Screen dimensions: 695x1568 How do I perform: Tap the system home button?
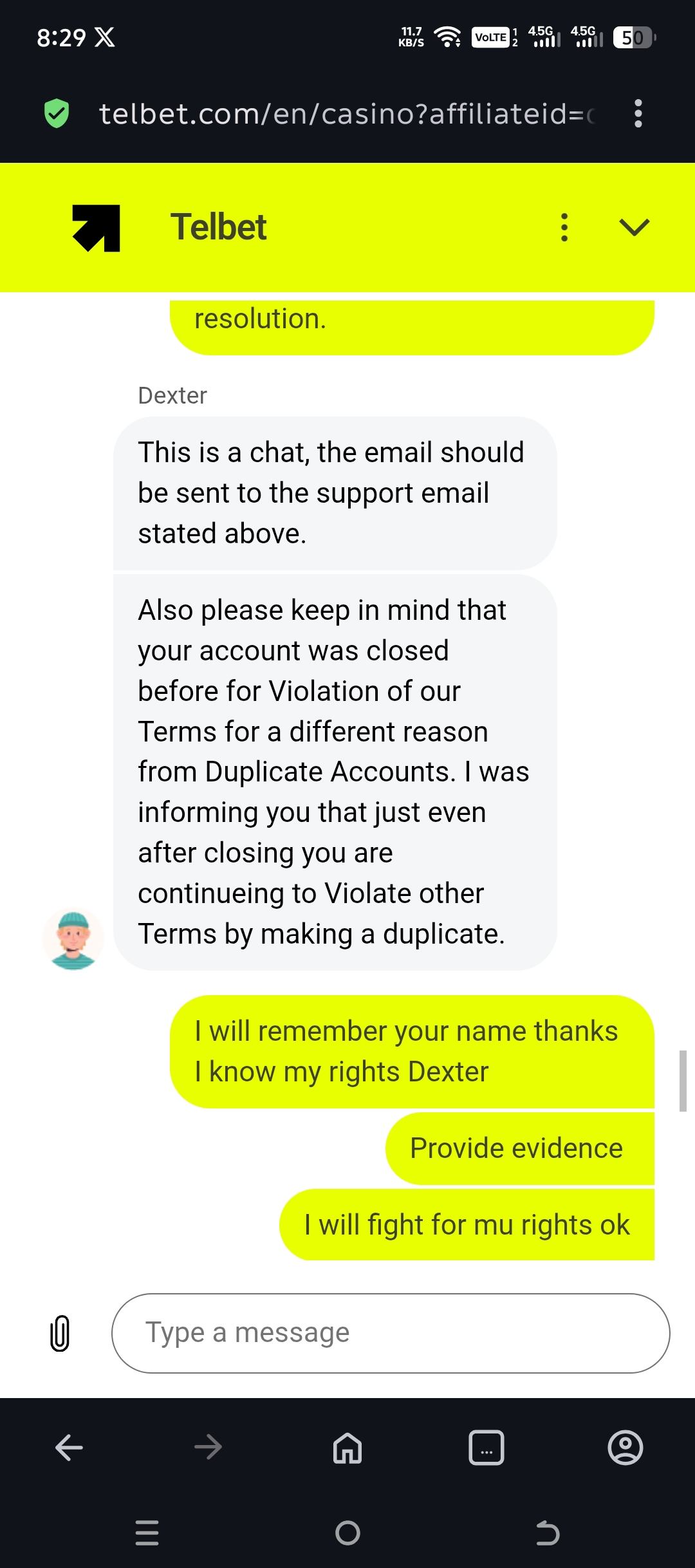pos(347,1533)
